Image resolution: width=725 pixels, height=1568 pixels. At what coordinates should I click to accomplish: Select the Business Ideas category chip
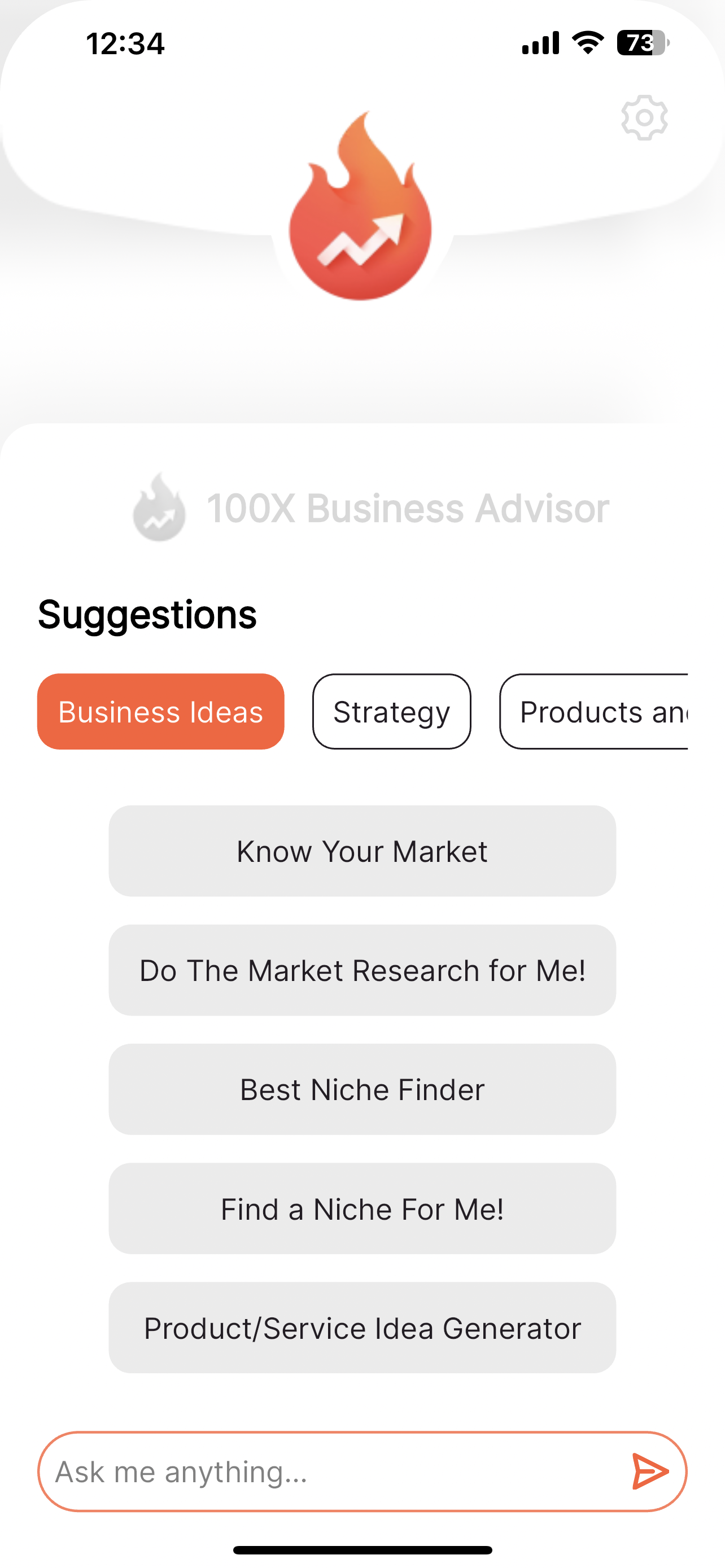pos(161,711)
